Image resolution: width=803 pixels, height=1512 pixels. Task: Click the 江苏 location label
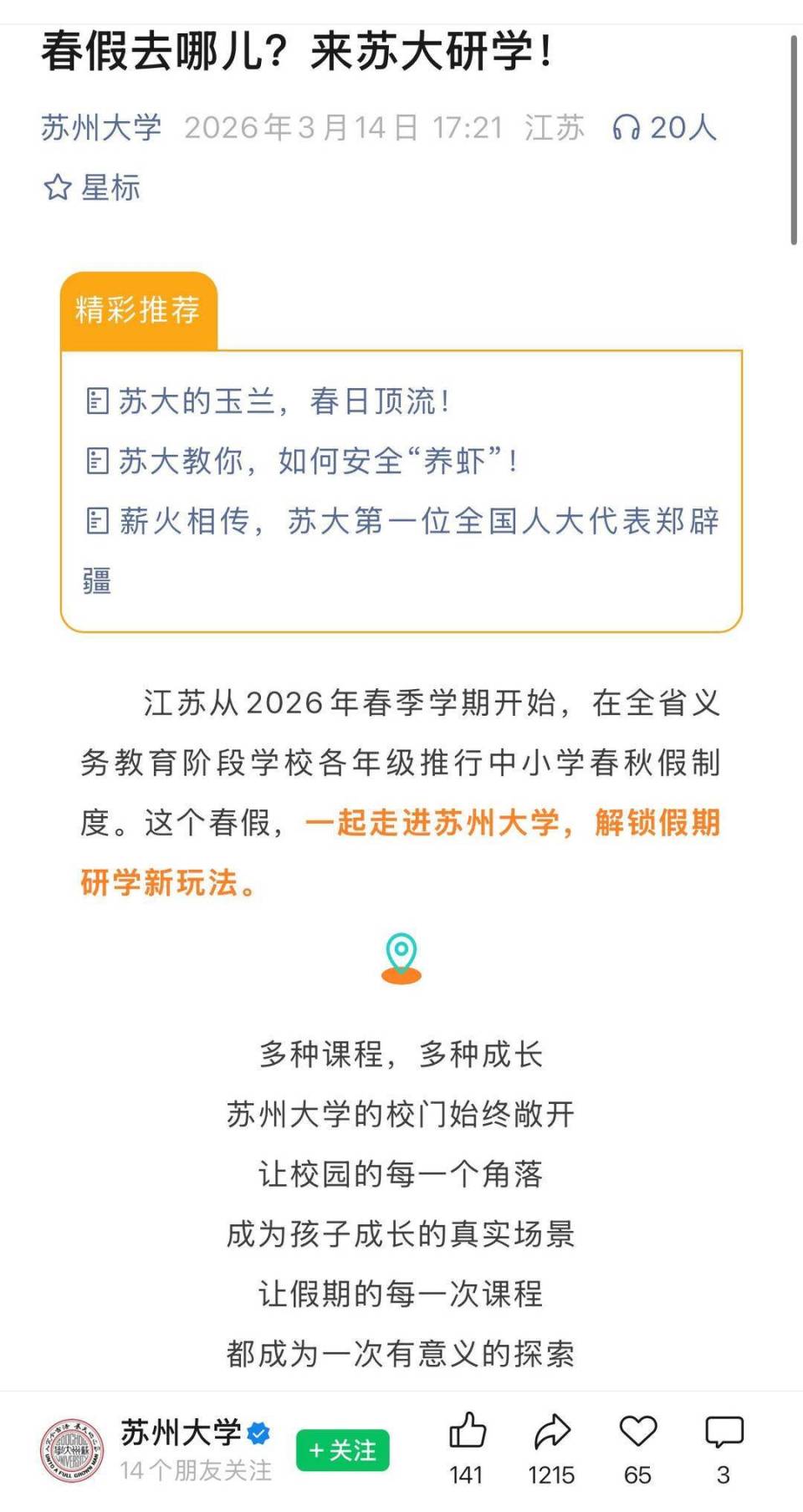tap(553, 128)
